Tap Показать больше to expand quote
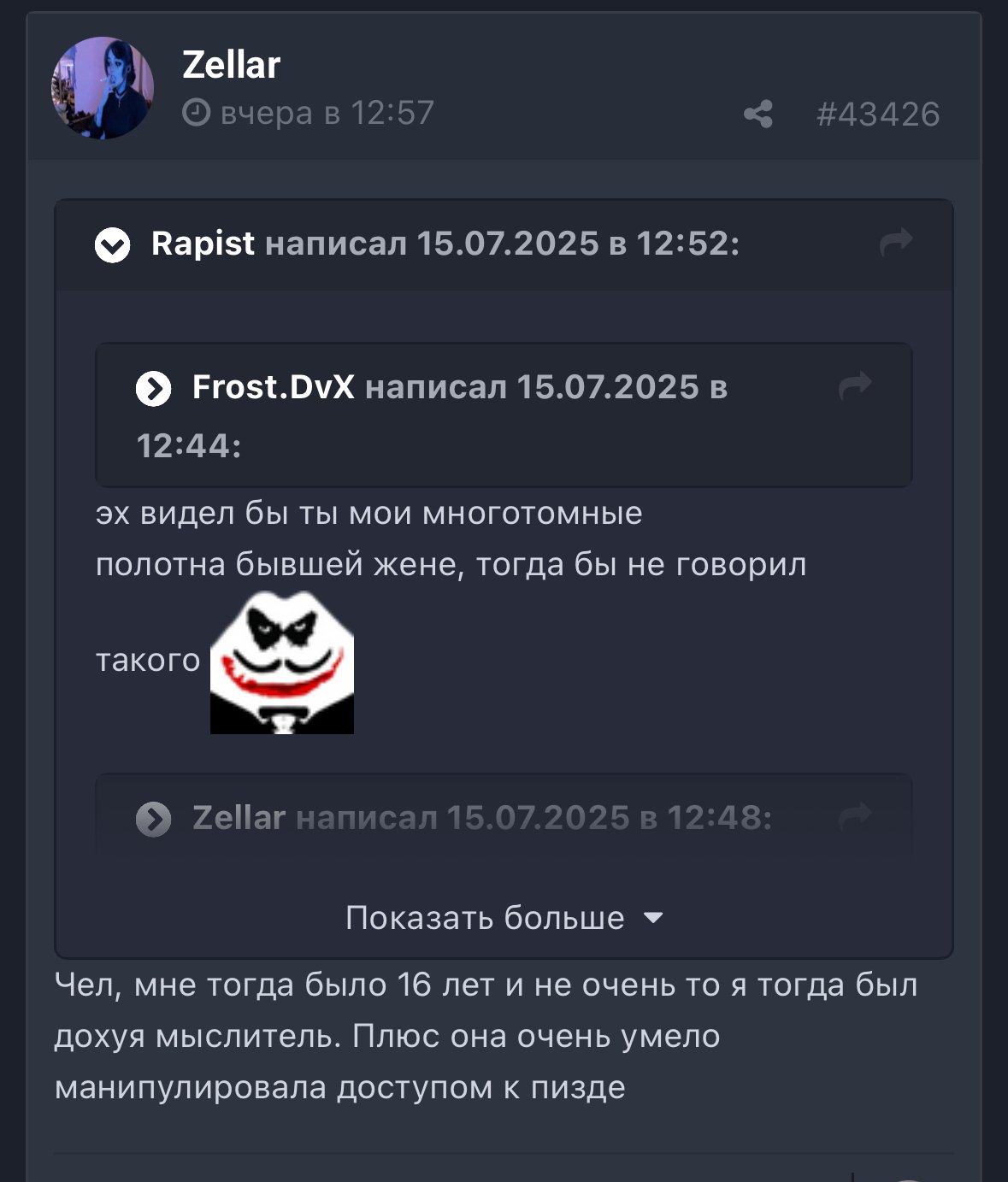 (504, 918)
